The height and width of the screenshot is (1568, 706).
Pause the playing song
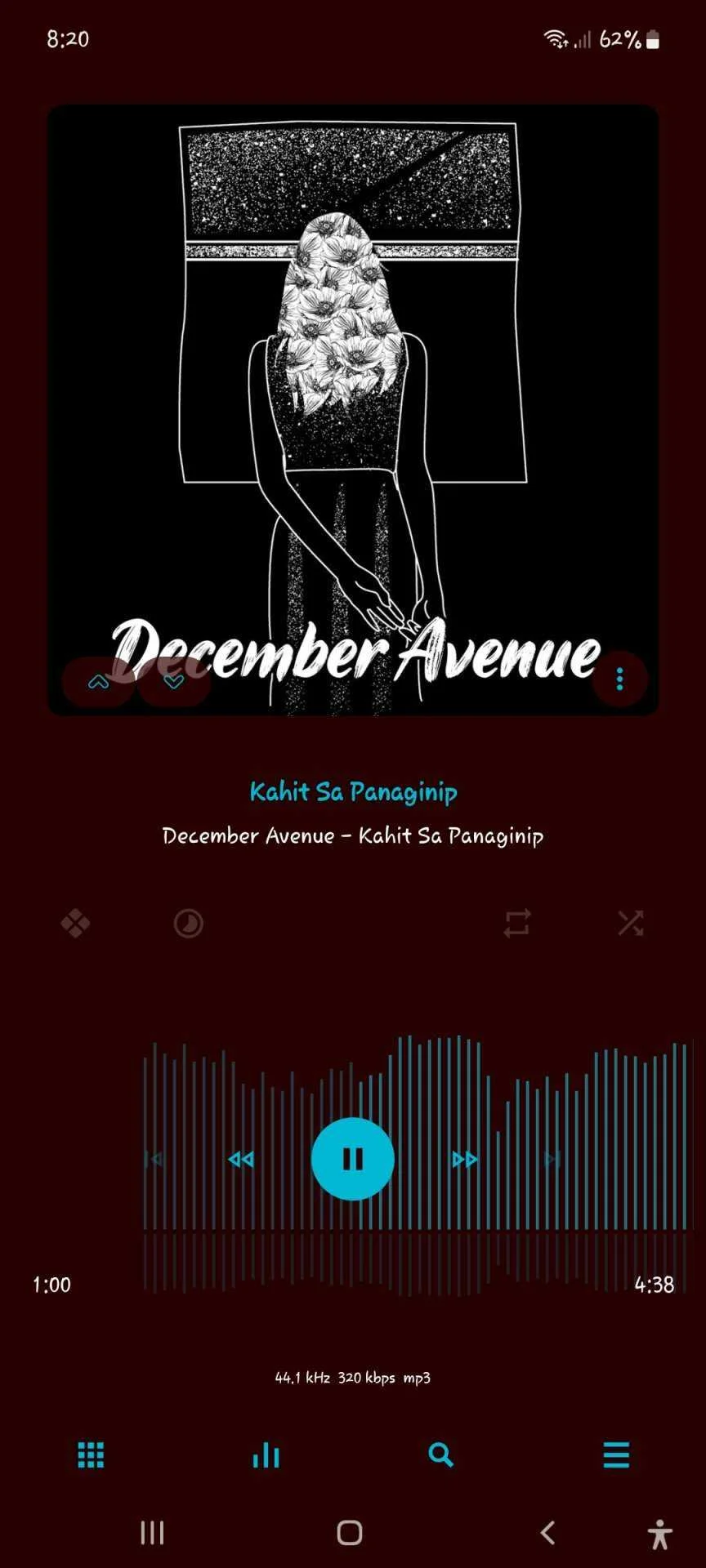click(353, 1158)
